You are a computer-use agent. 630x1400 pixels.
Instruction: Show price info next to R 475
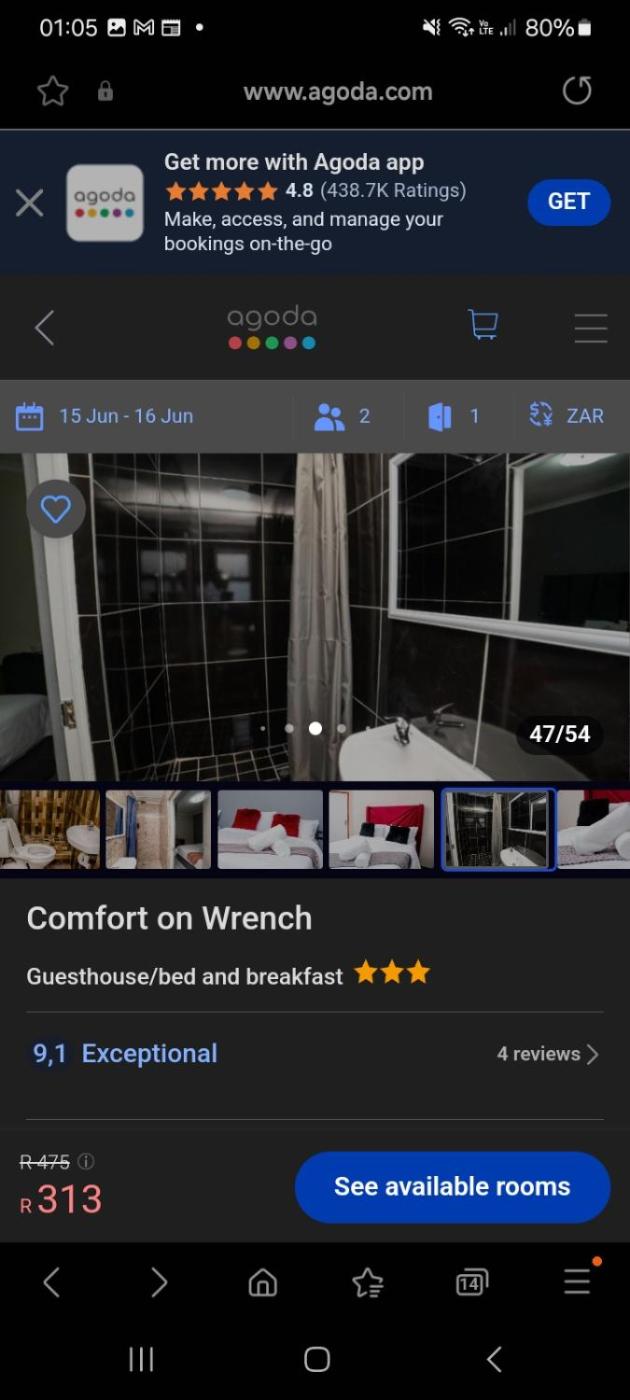tap(86, 1162)
